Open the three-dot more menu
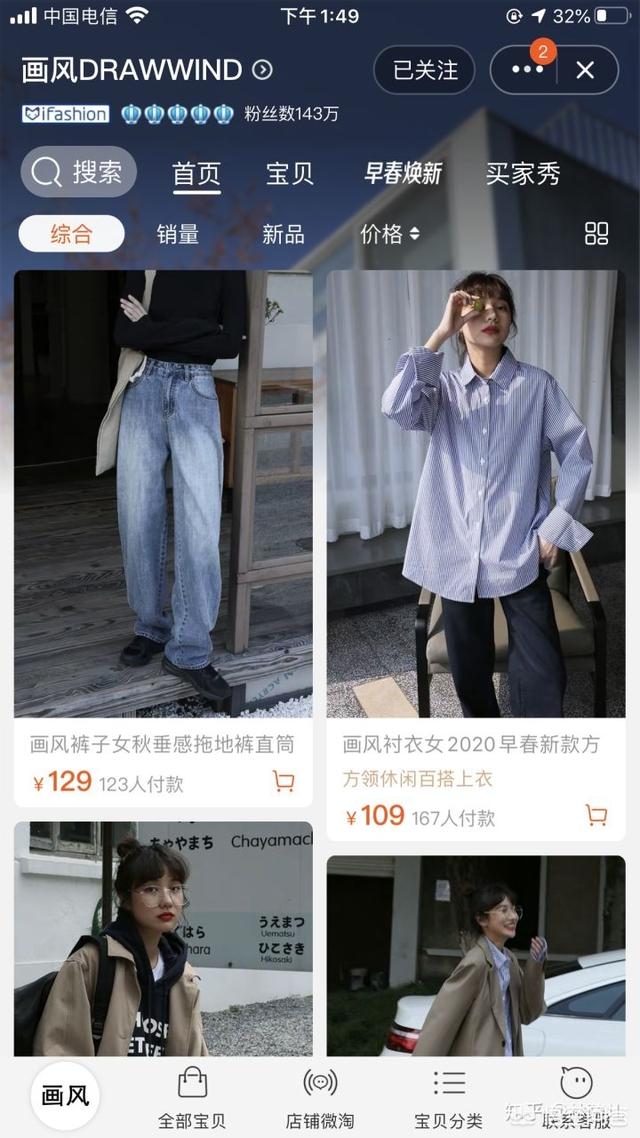The image size is (640, 1138). (527, 70)
